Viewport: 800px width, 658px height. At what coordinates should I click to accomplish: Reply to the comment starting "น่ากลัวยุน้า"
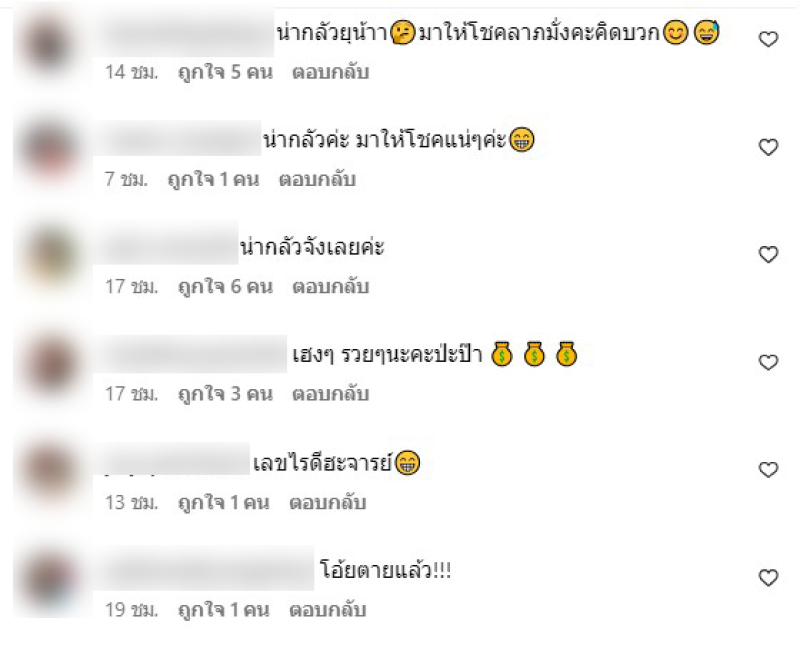[330, 73]
